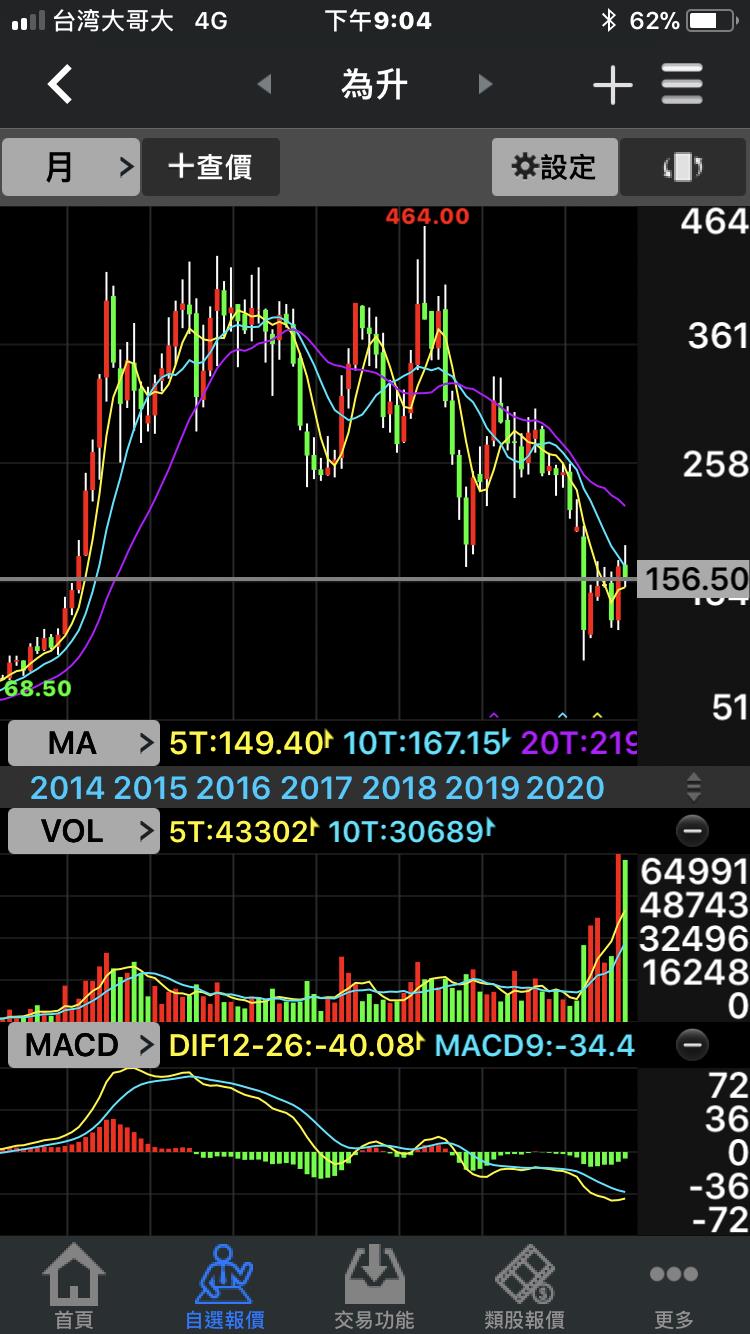Go back using the top-left arrow
750x1334 pixels.
(x=60, y=85)
